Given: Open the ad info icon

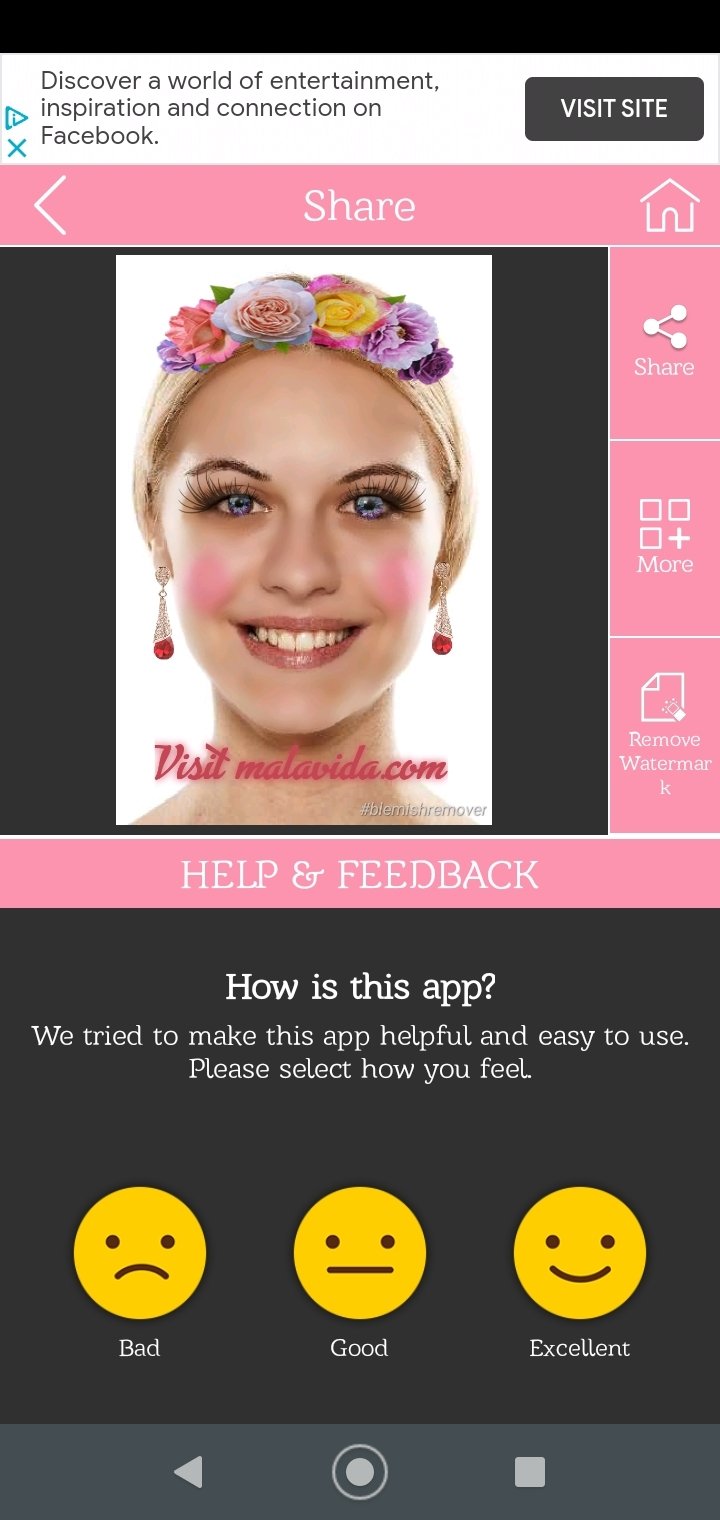Looking at the screenshot, I should point(16,119).
